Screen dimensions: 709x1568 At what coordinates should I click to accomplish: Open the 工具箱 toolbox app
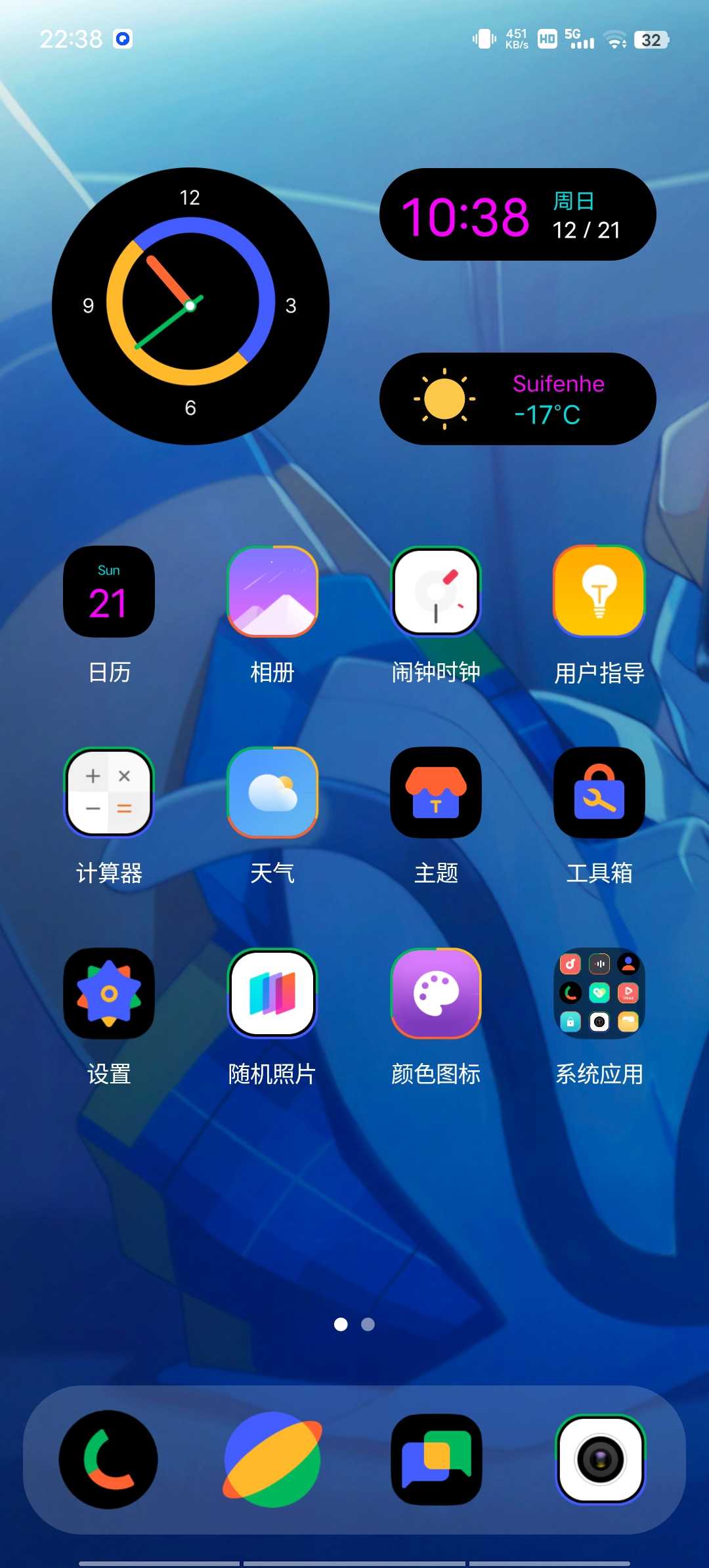coord(599,793)
